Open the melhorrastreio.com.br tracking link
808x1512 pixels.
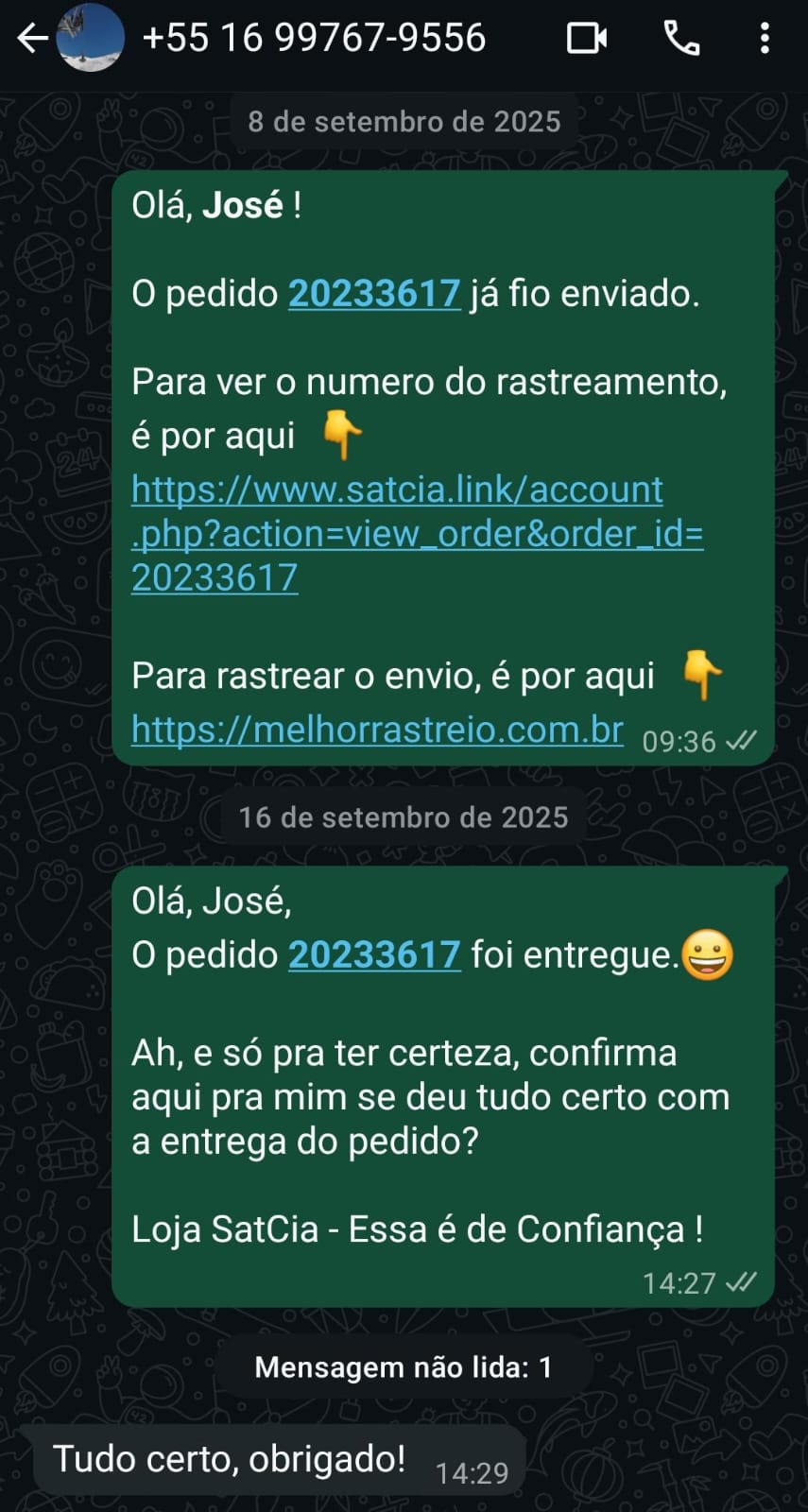377,730
